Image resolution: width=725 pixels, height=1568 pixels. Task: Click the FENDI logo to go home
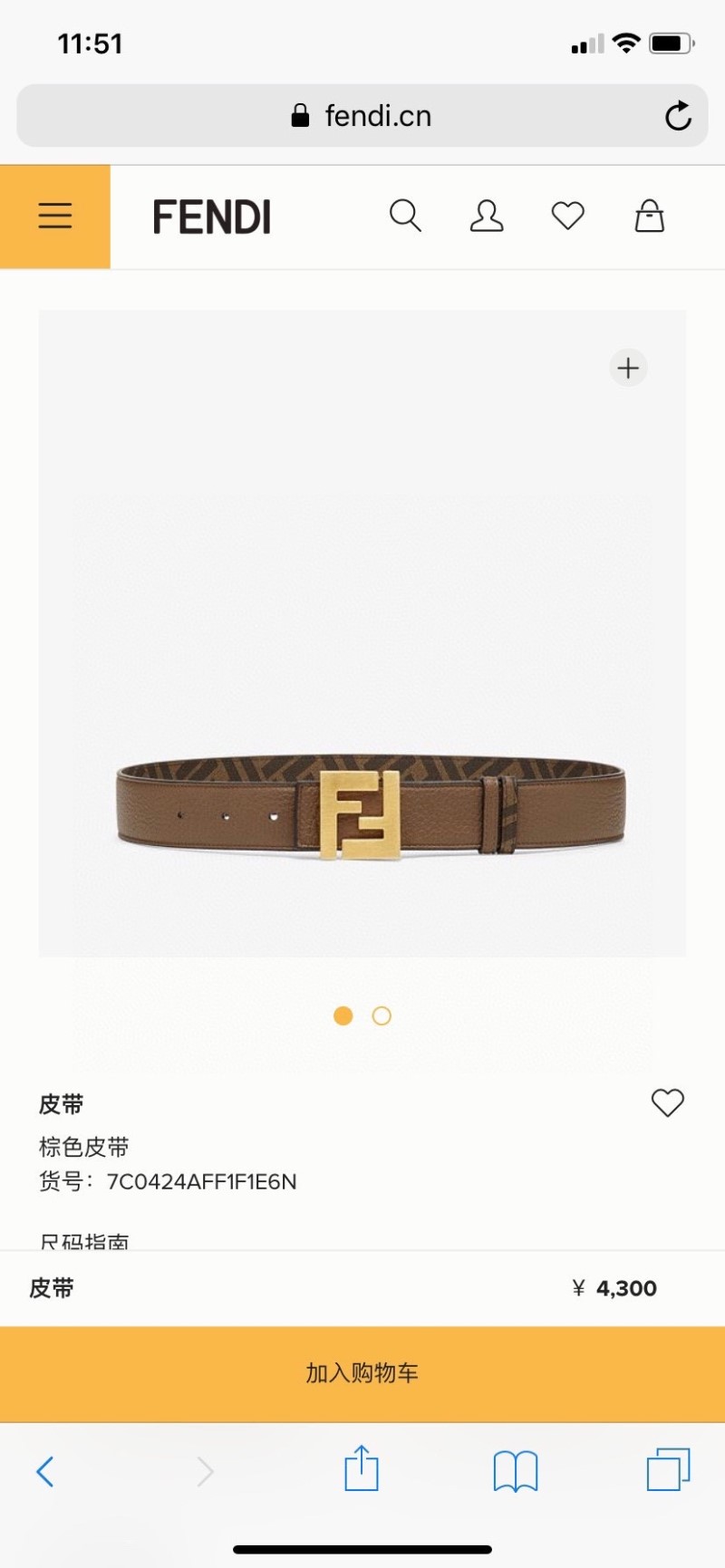(x=212, y=216)
